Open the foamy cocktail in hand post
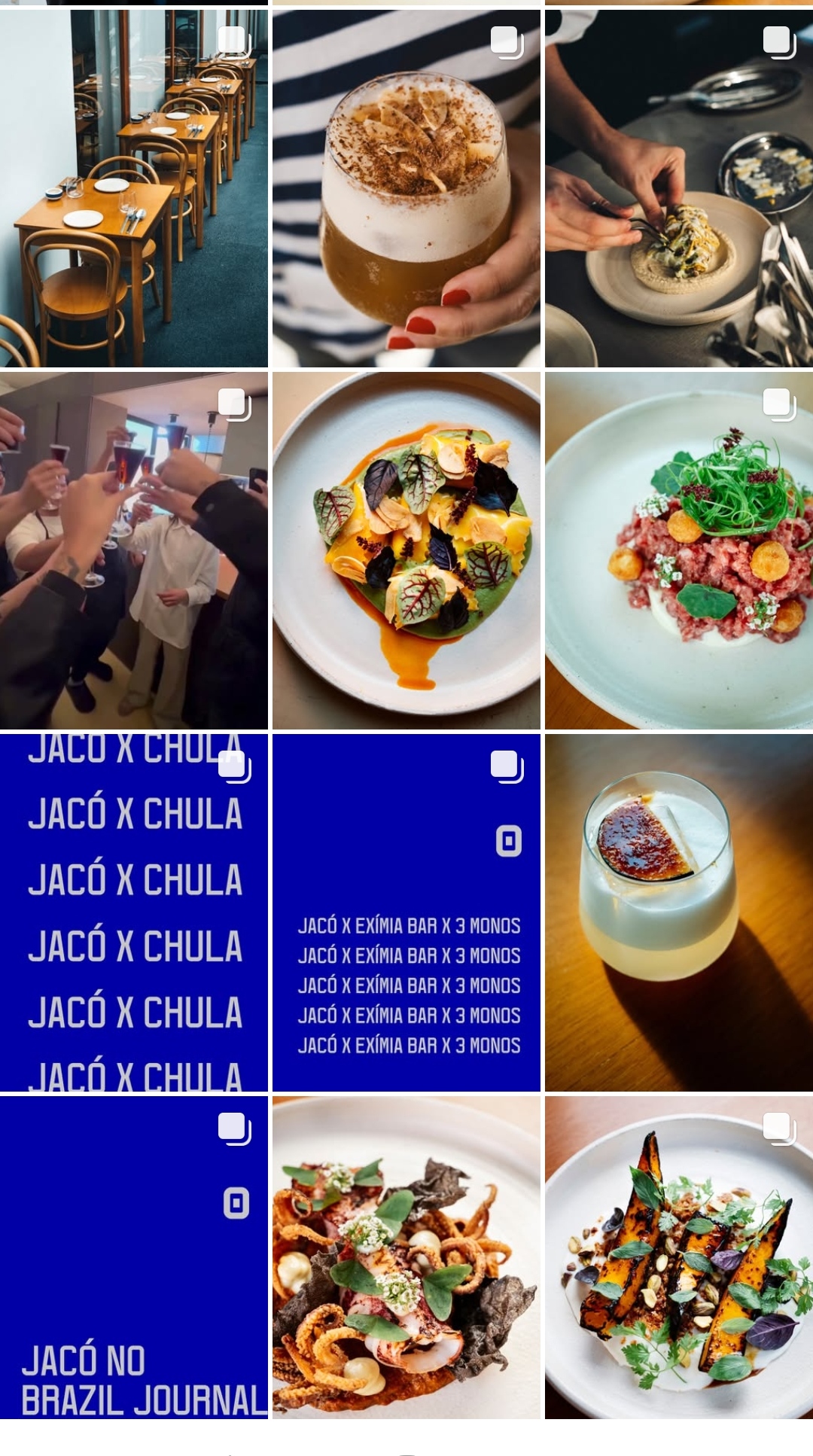 406,188
